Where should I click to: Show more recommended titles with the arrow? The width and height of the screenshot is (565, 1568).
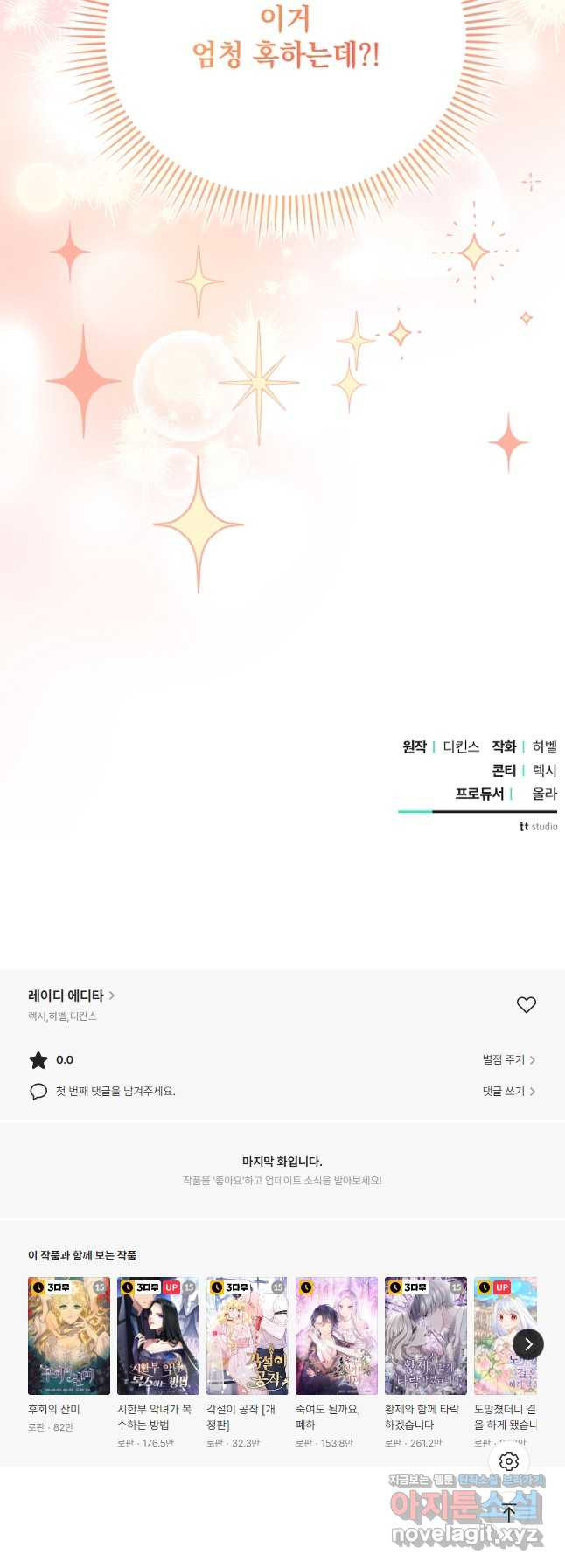(528, 1344)
